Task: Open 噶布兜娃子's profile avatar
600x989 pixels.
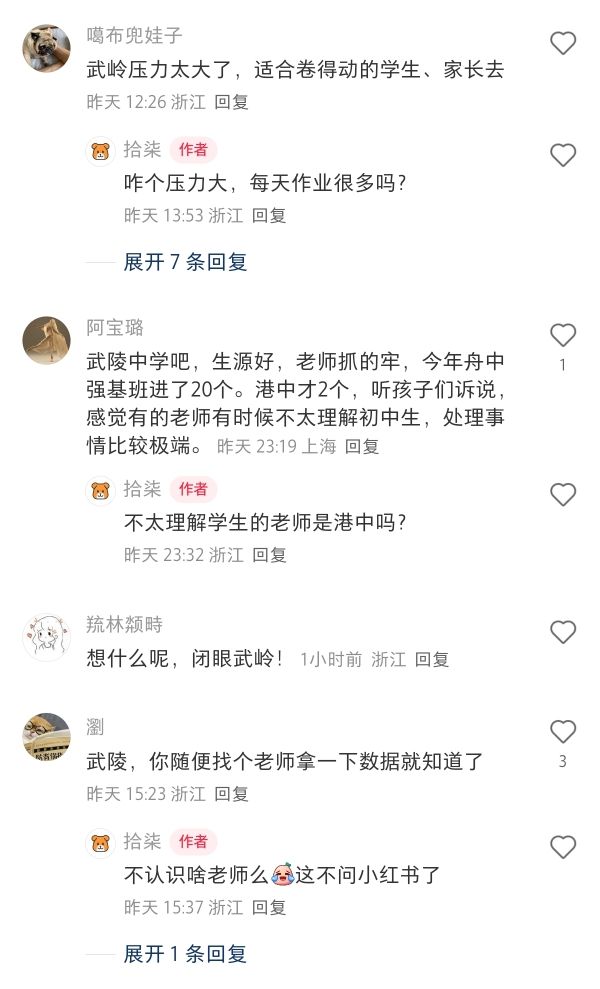Action: pos(47,49)
